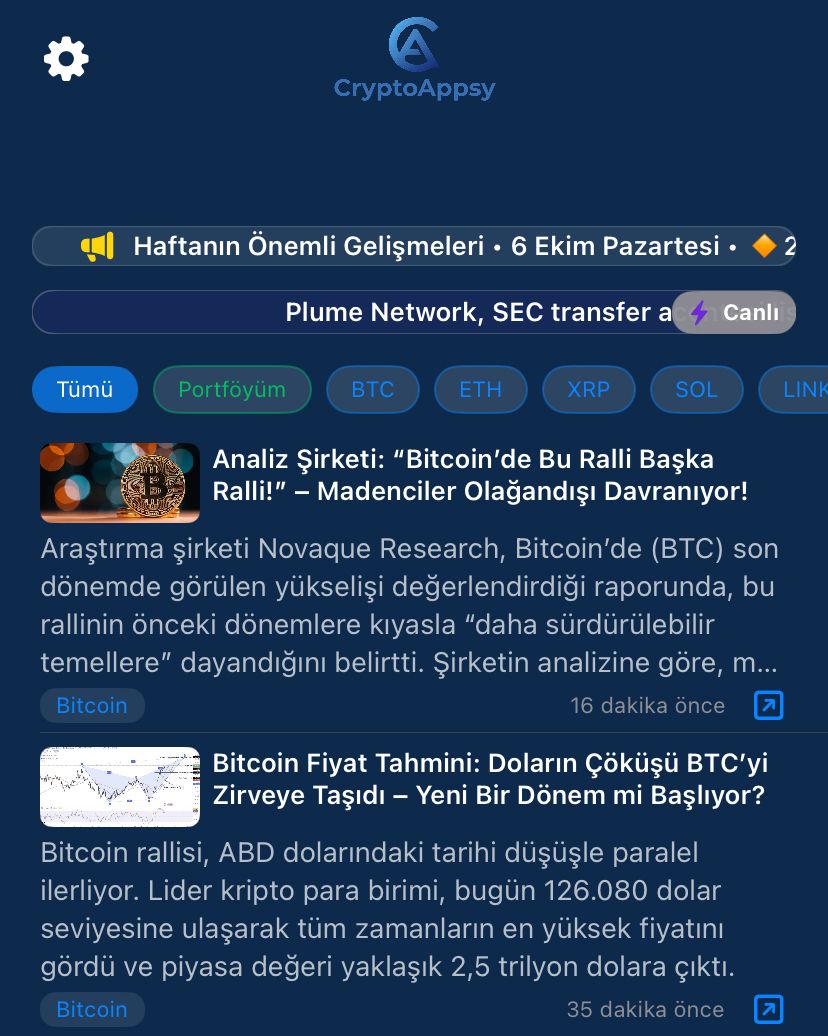Tap the Bitcoin tag under the Analiz Şirketi article
The width and height of the screenshot is (828, 1036).
(x=92, y=706)
